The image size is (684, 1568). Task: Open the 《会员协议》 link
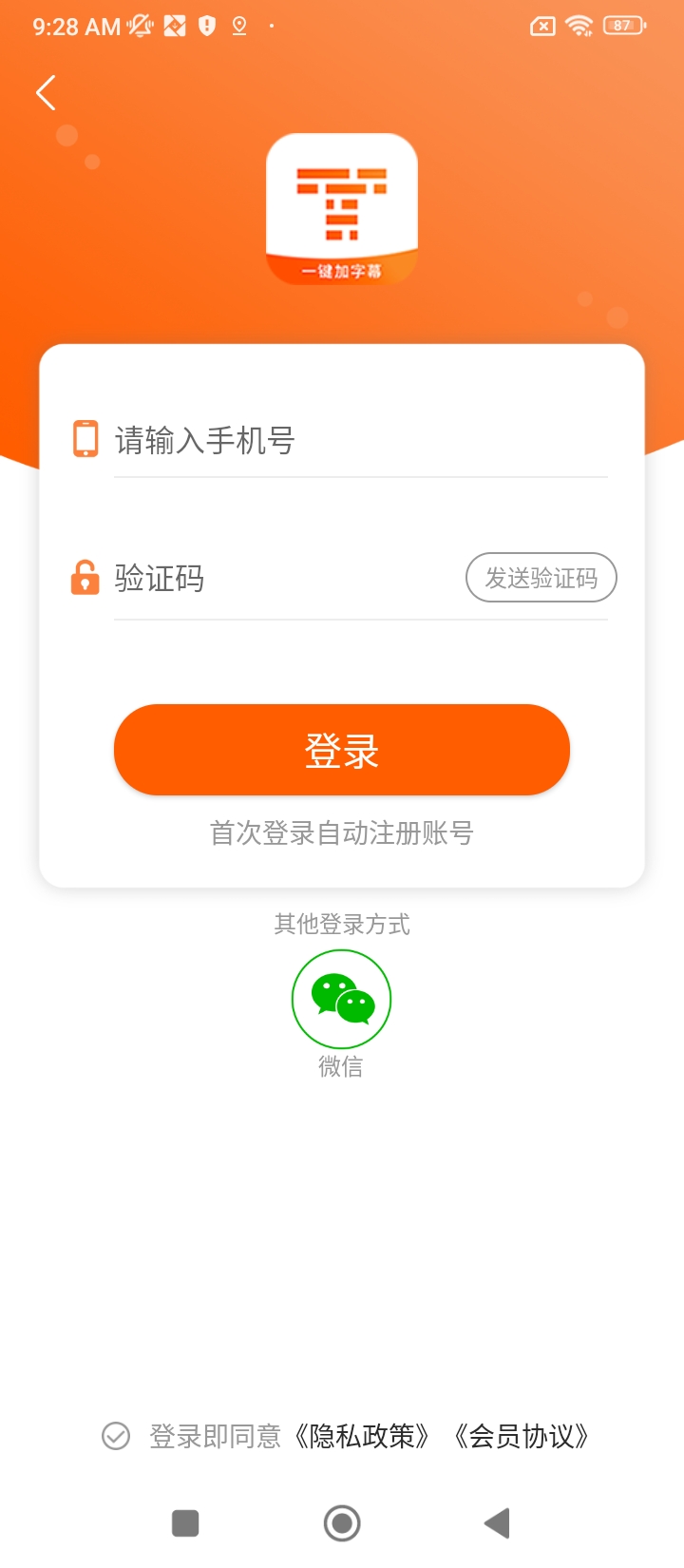pos(522,1436)
